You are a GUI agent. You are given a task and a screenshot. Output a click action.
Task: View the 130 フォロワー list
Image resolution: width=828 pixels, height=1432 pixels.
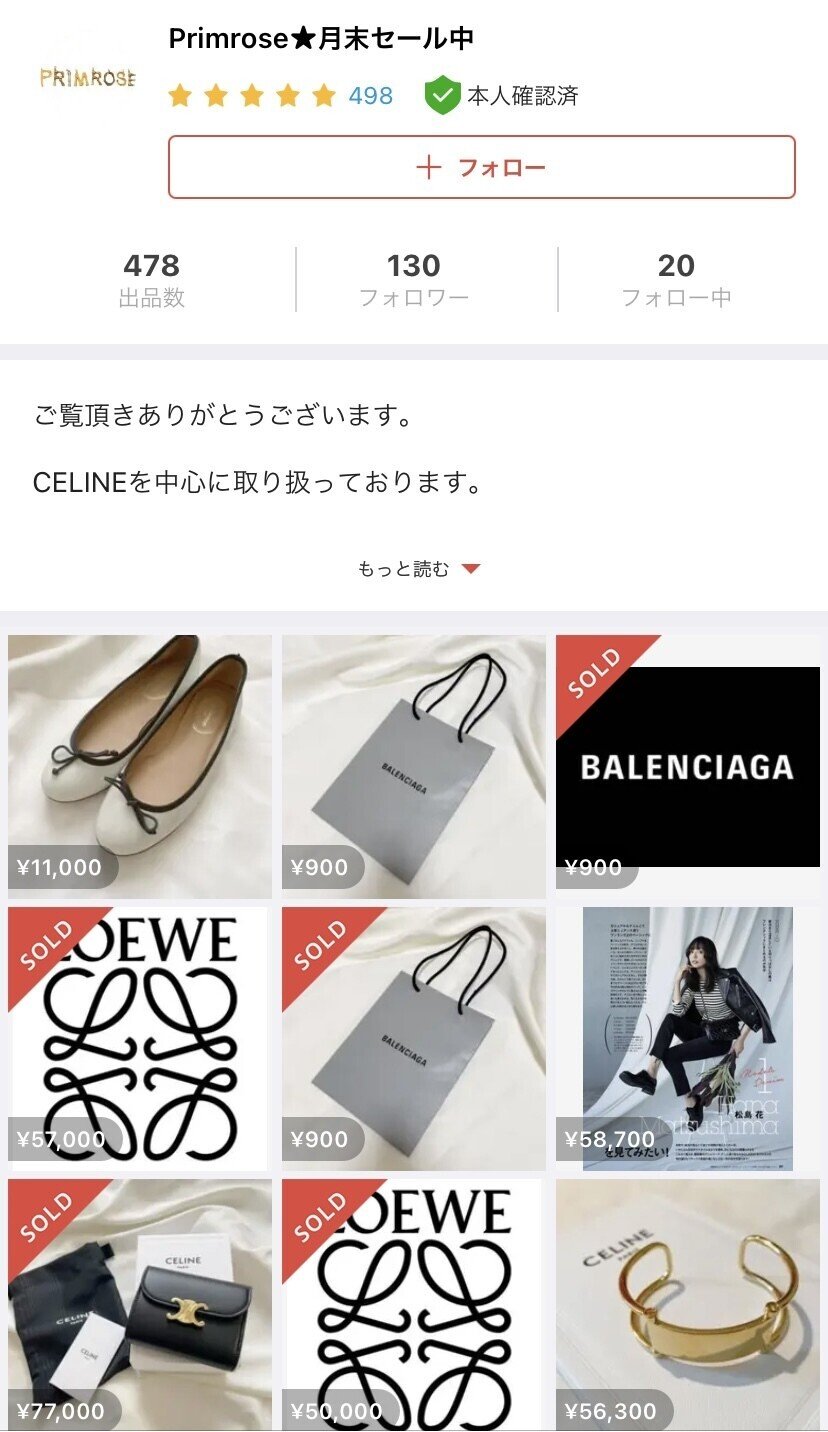[x=414, y=277]
